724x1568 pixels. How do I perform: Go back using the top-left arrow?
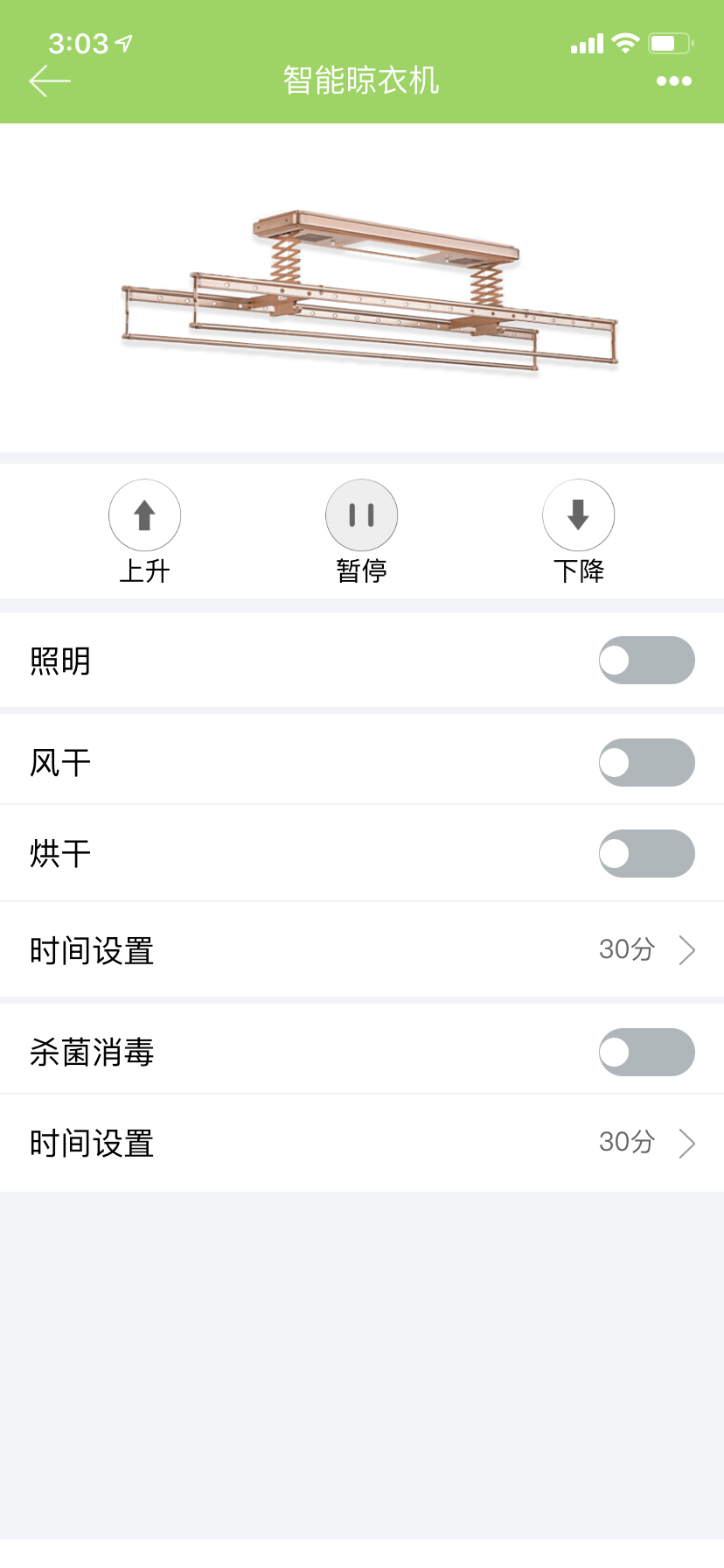click(50, 81)
